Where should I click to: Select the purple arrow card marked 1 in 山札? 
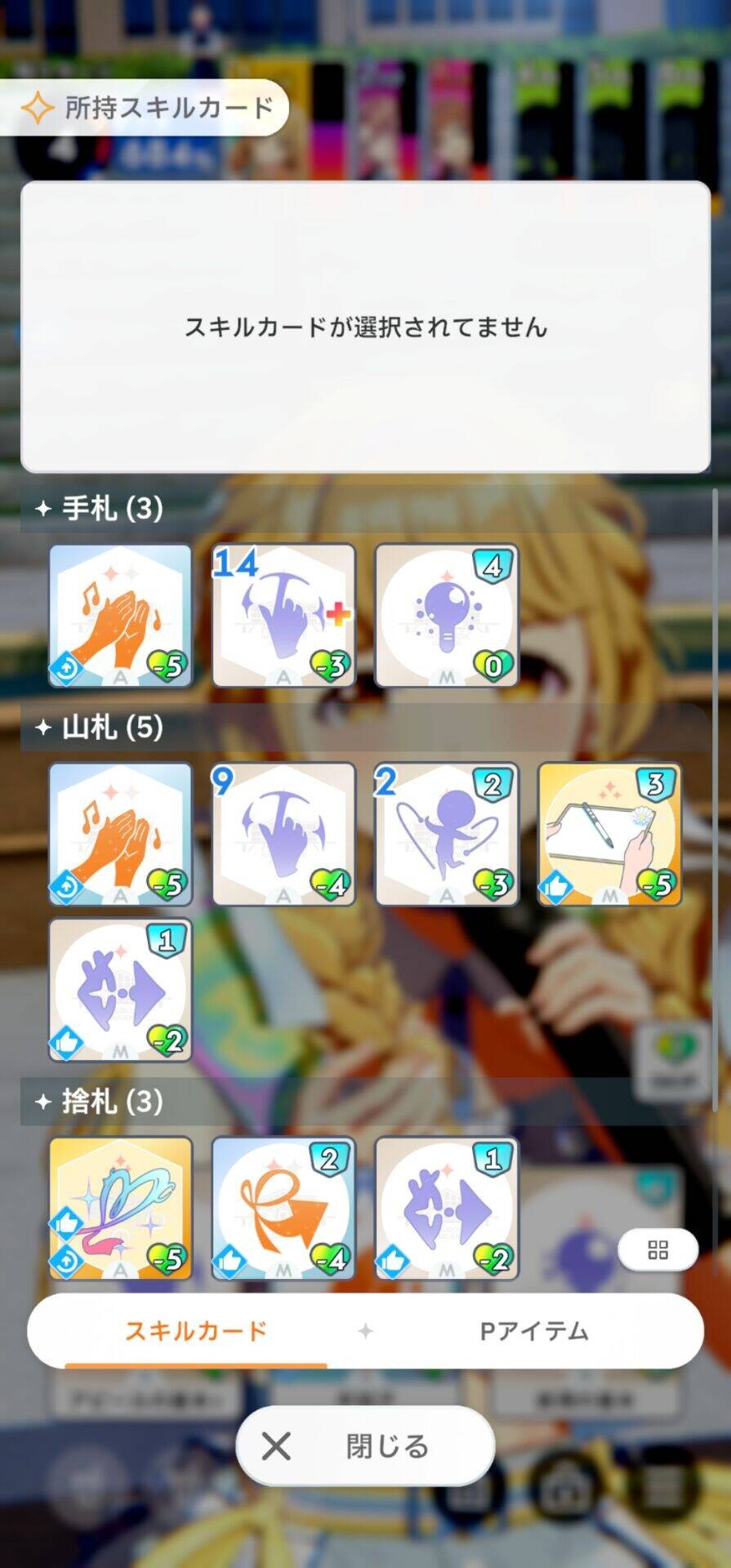120,990
